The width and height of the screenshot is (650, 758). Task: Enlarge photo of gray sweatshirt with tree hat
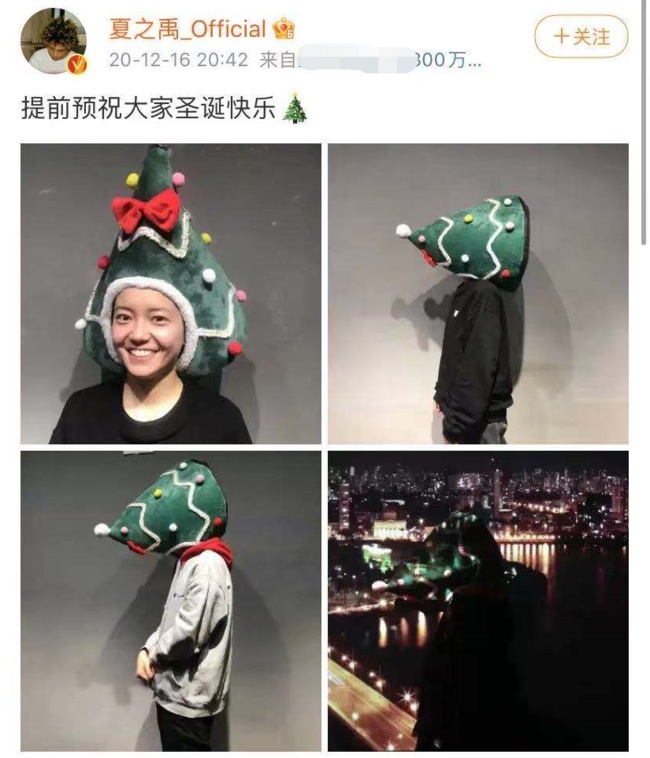coord(171,600)
